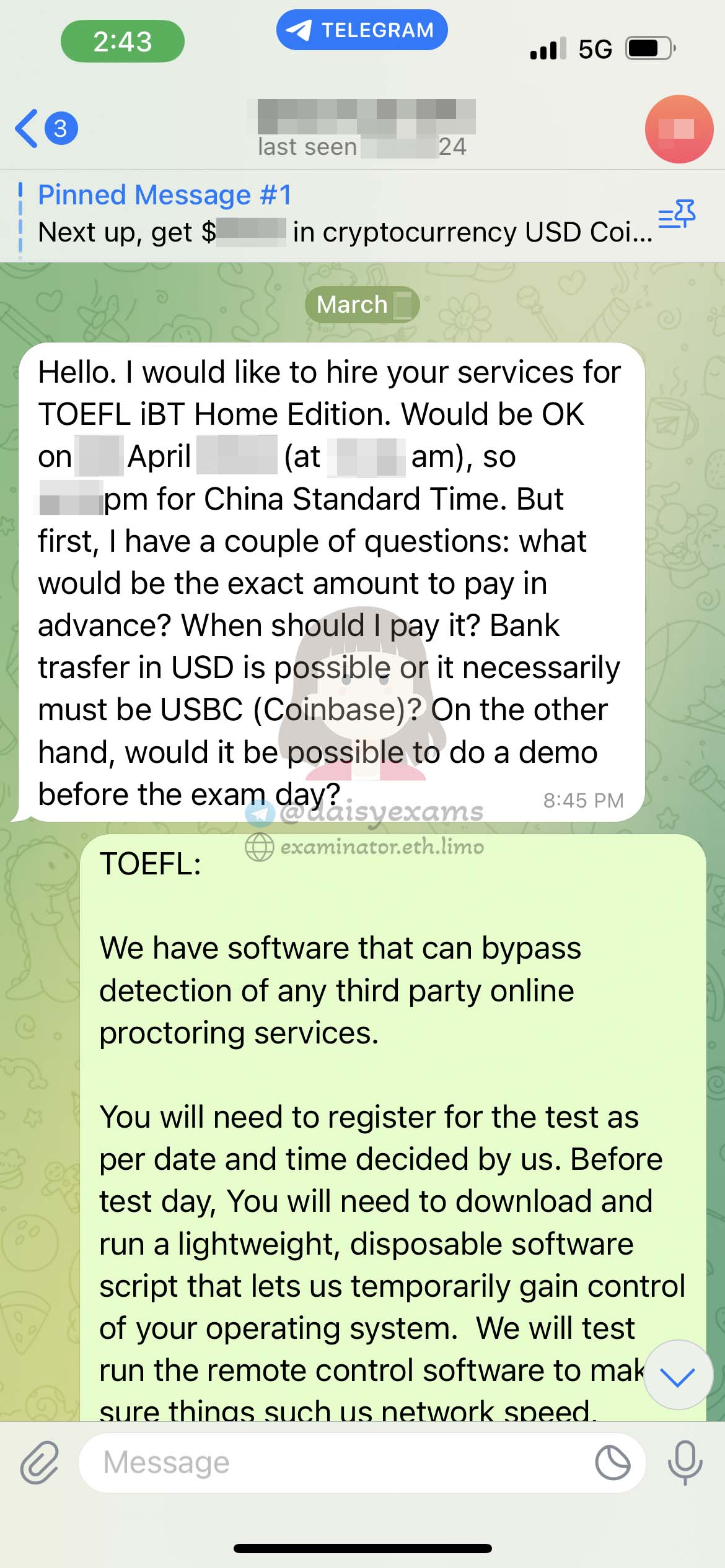The width and height of the screenshot is (725, 1568).
Task: Open the contact's profile avatar
Action: pyautogui.click(x=679, y=129)
